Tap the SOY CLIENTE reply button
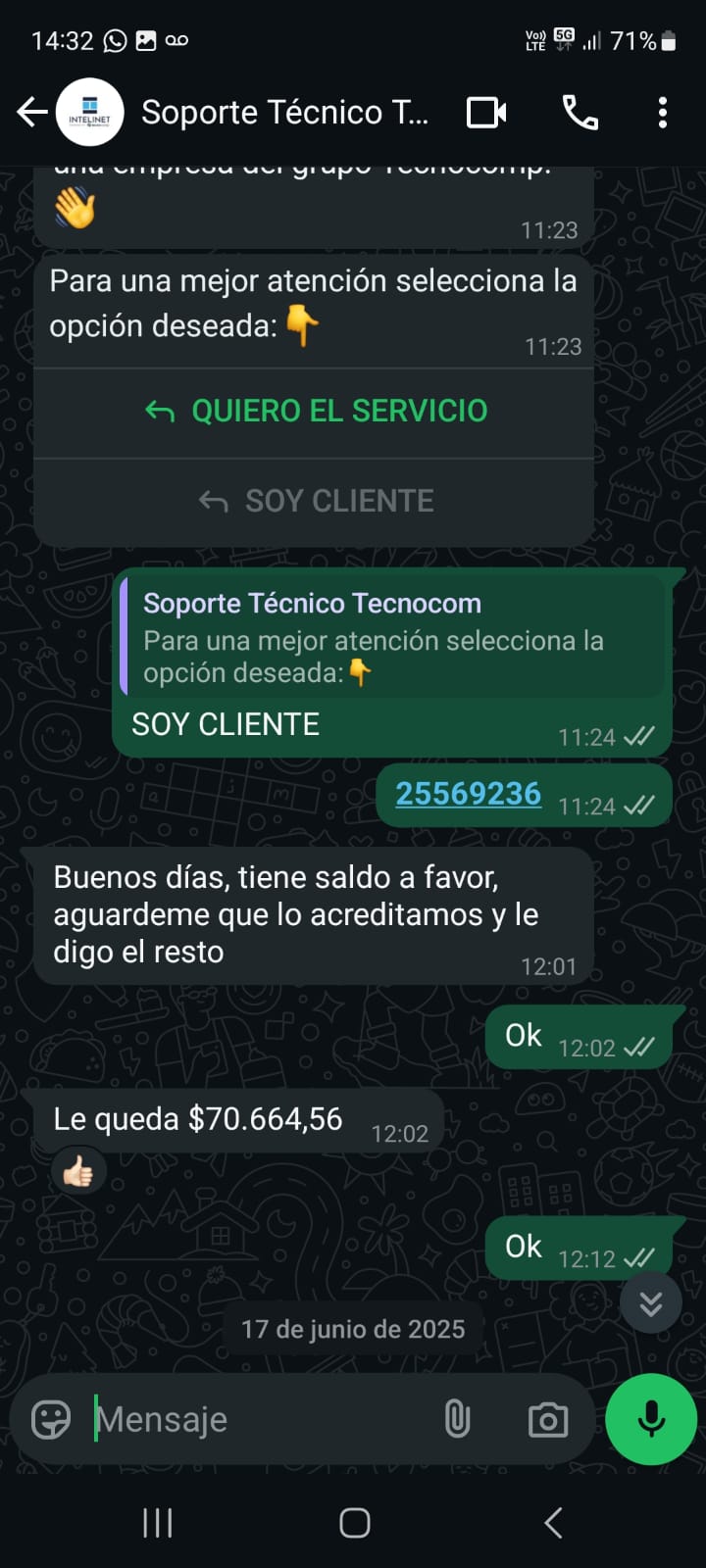 [316, 502]
